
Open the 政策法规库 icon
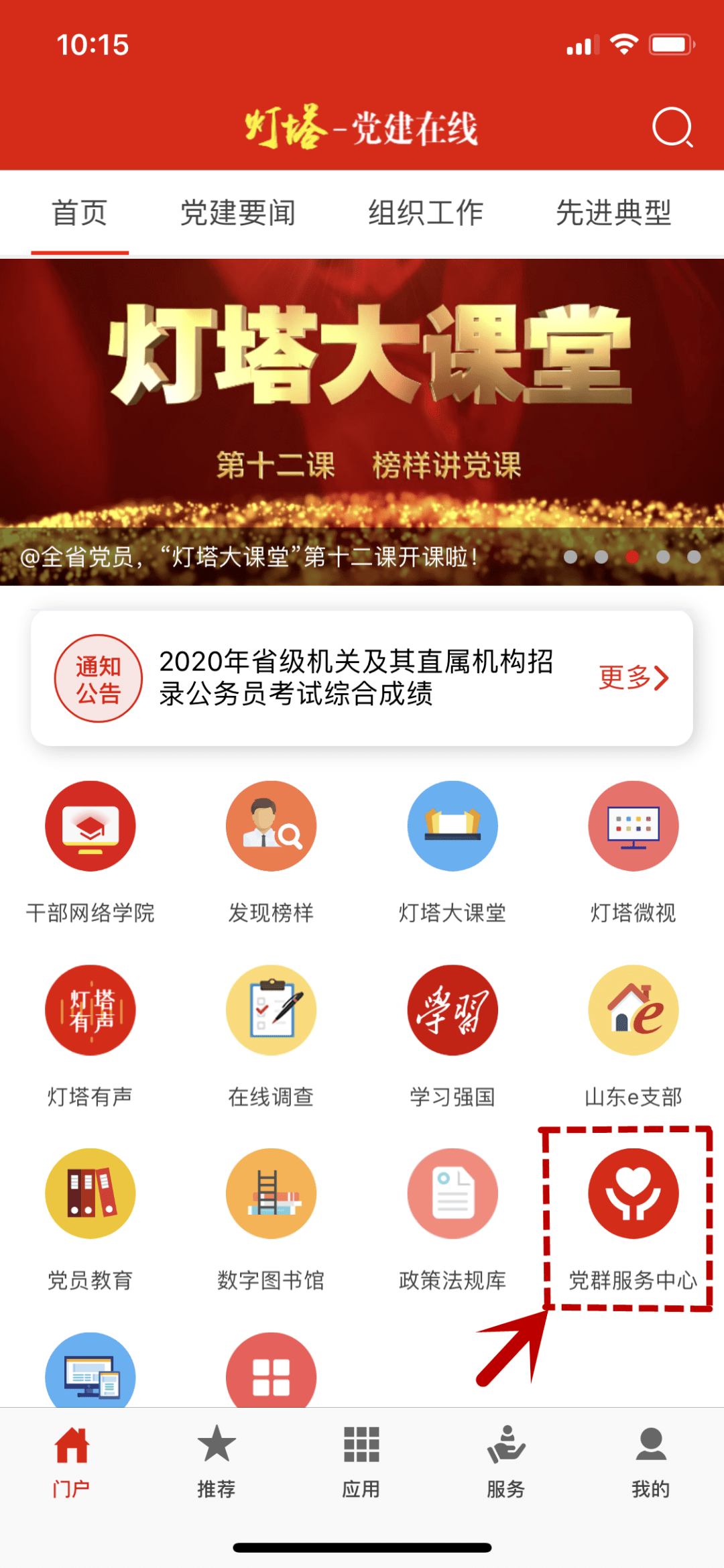click(x=452, y=1197)
